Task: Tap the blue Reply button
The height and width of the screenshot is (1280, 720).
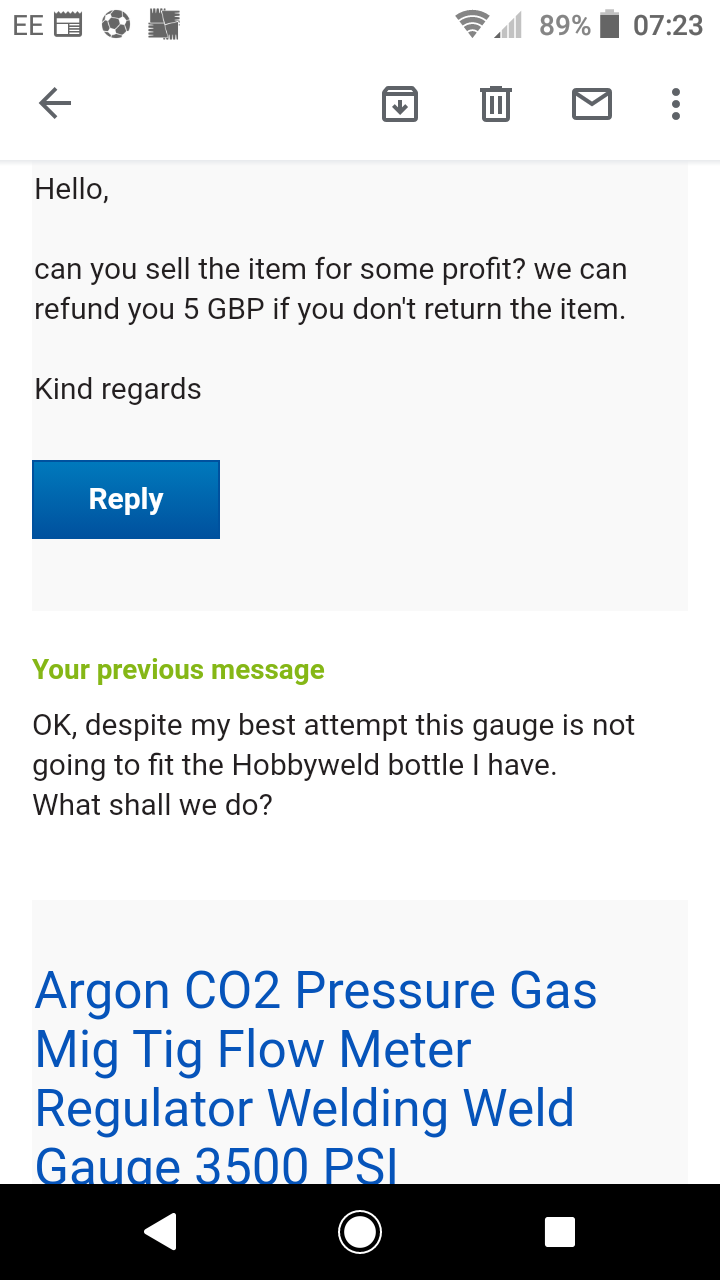Action: tap(126, 499)
